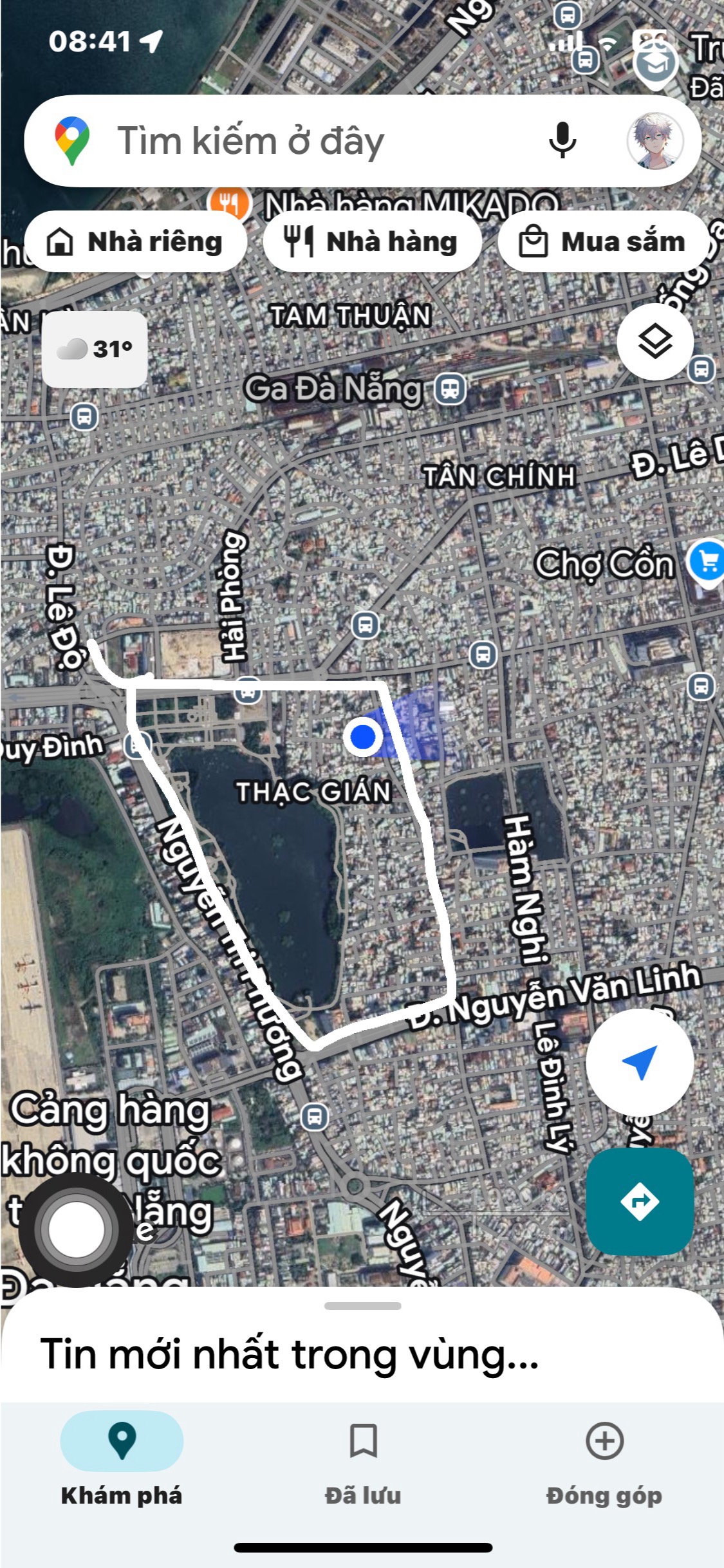Start voice search with the microphone
The width and height of the screenshot is (724, 1568).
562,140
